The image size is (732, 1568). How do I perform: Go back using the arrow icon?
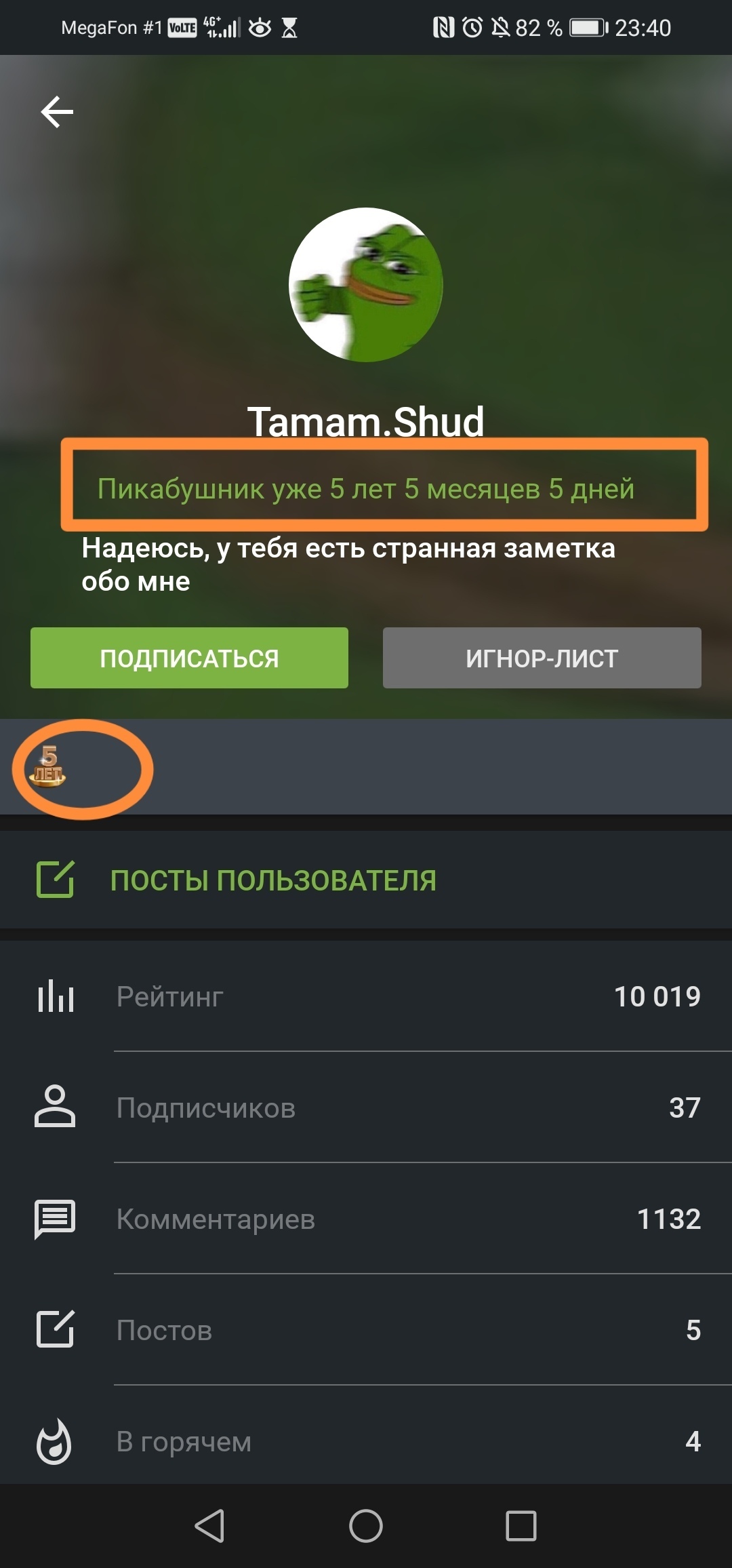click(x=57, y=112)
